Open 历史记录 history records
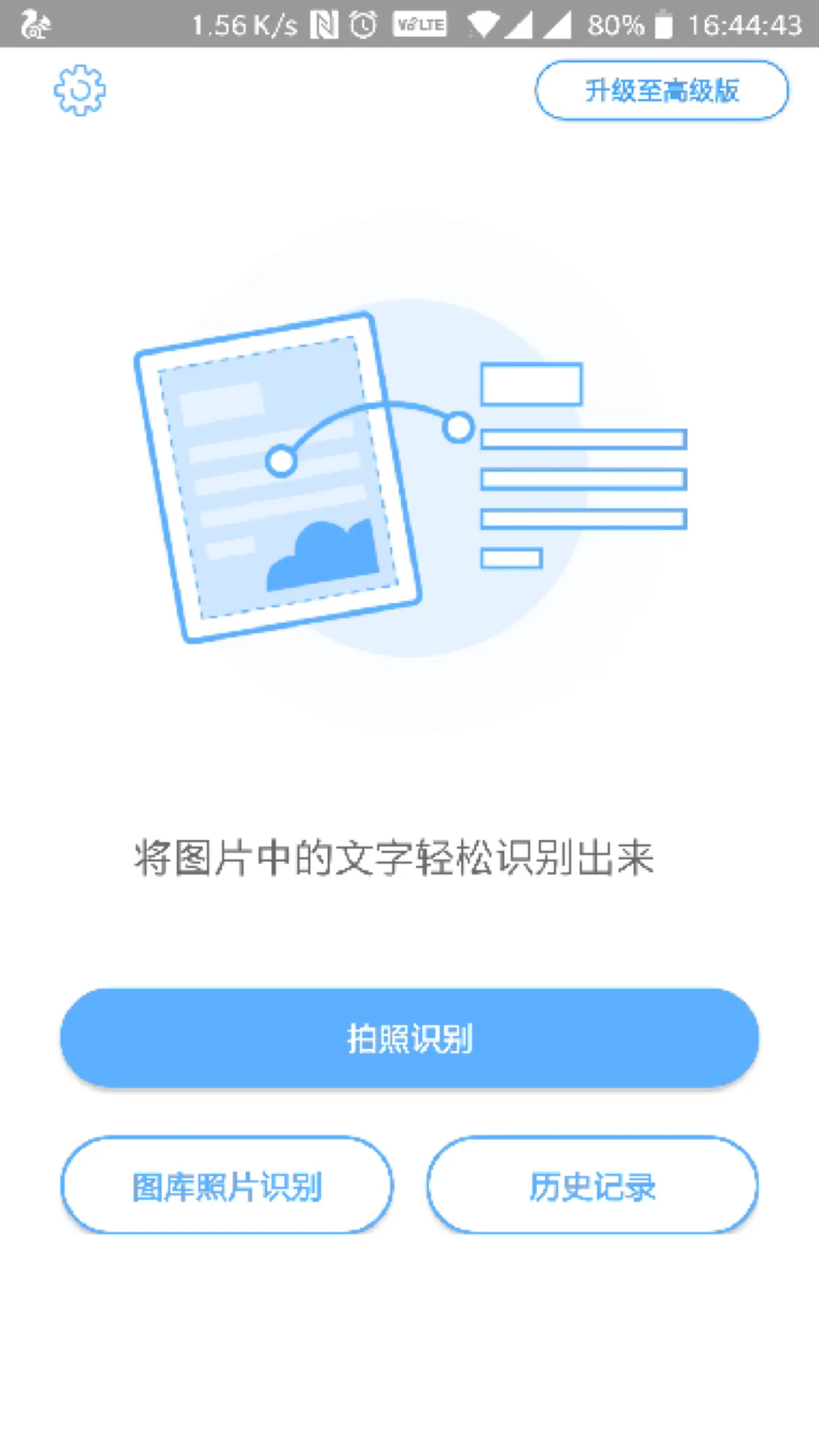 (x=592, y=1185)
